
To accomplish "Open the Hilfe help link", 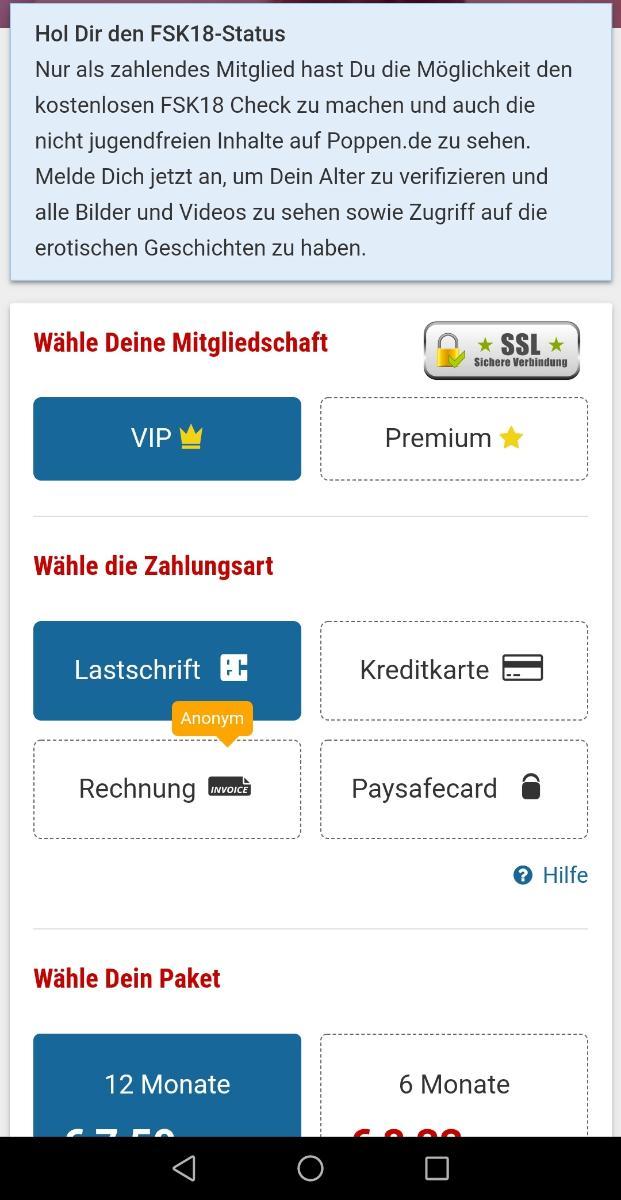I will click(551, 875).
